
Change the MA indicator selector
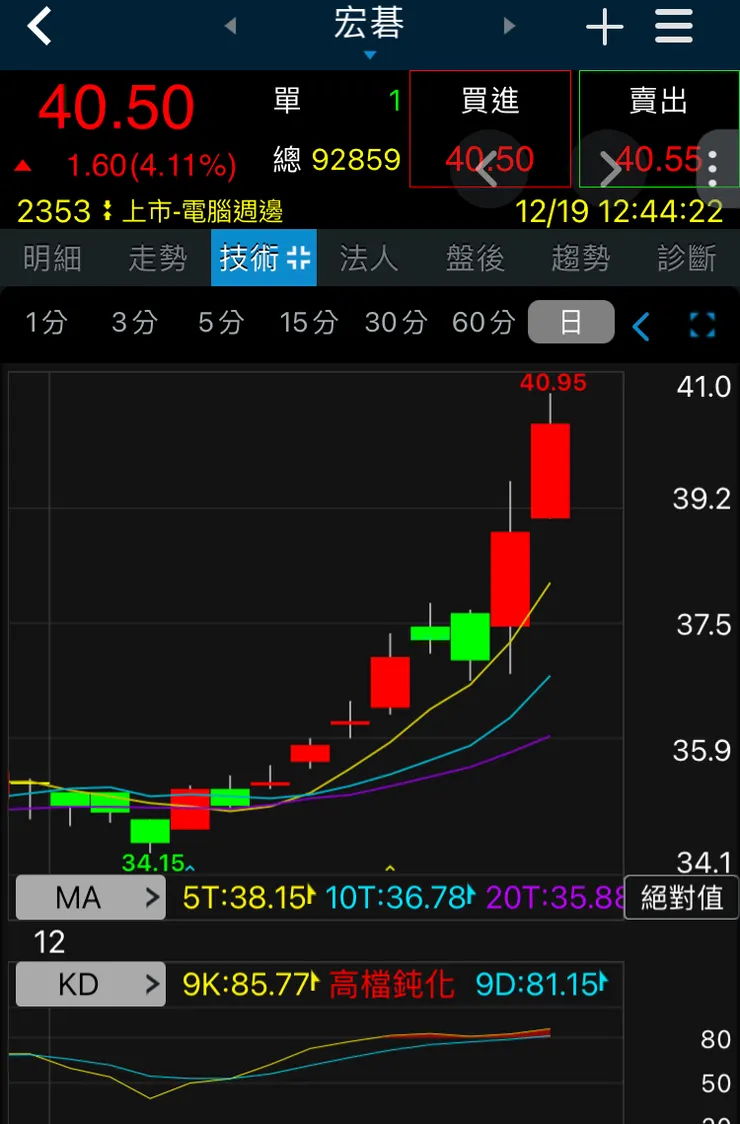[90, 897]
